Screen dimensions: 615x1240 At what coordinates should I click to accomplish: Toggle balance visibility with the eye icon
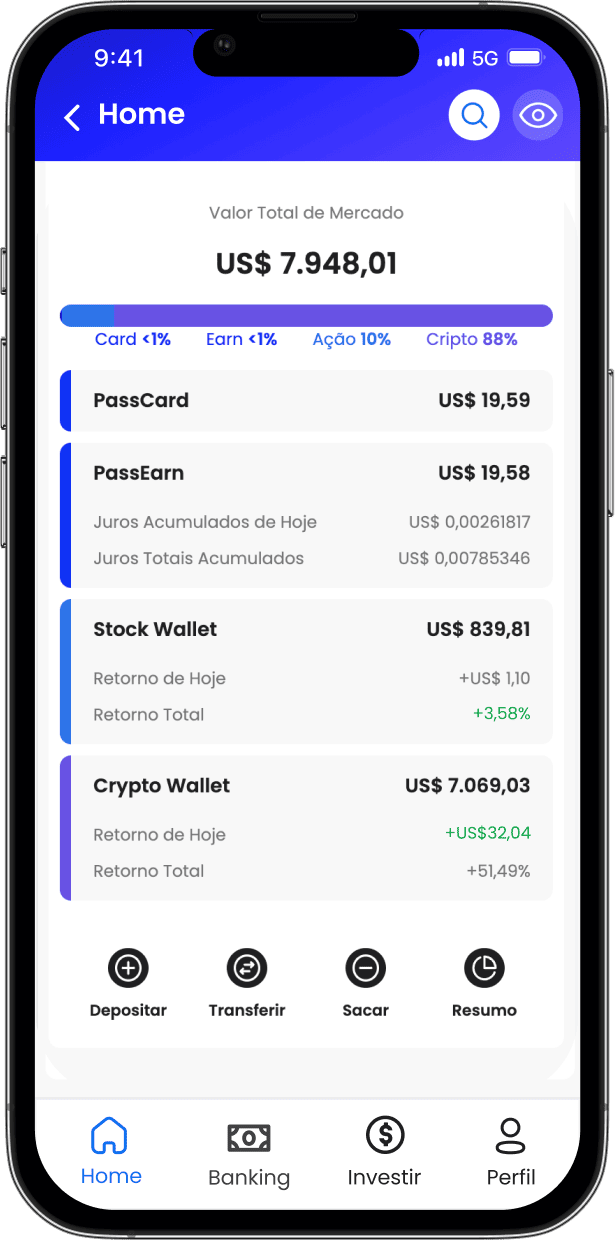538,116
